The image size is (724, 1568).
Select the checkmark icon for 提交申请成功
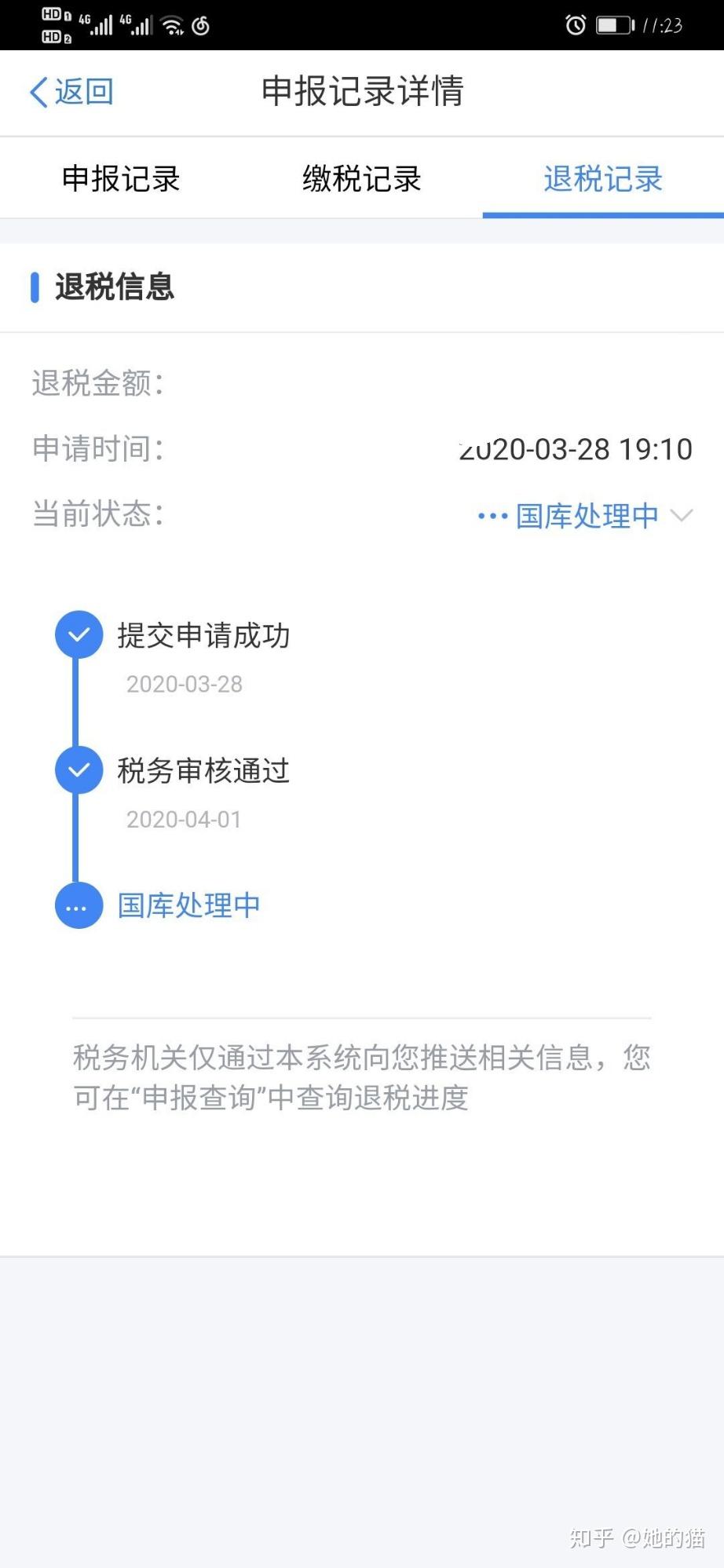pos(78,634)
